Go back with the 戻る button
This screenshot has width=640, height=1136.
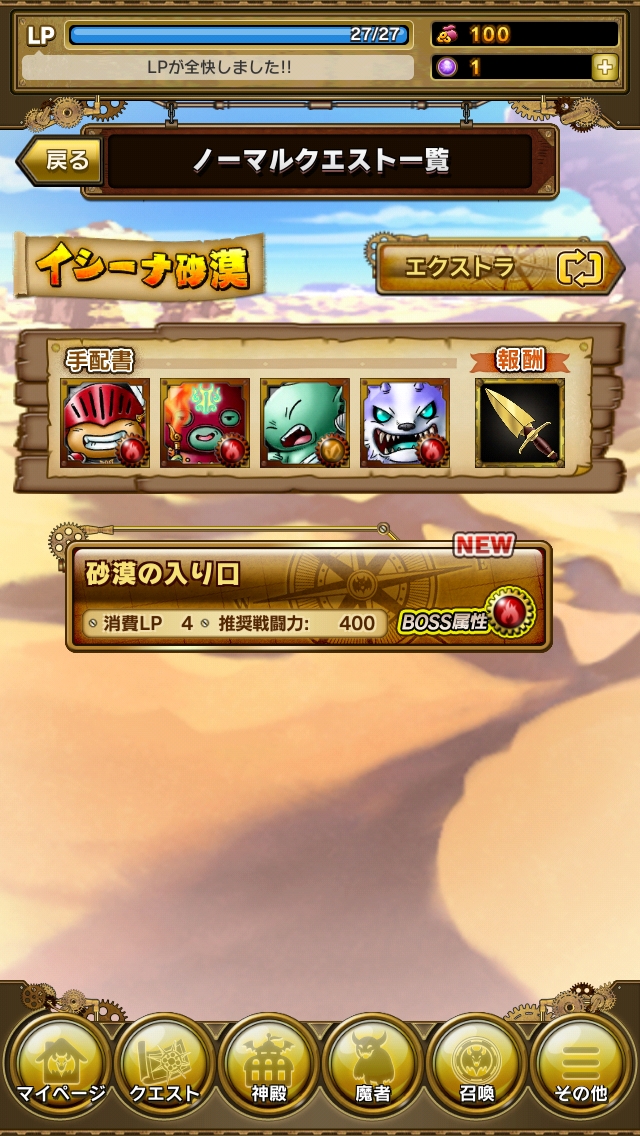[x=60, y=161]
